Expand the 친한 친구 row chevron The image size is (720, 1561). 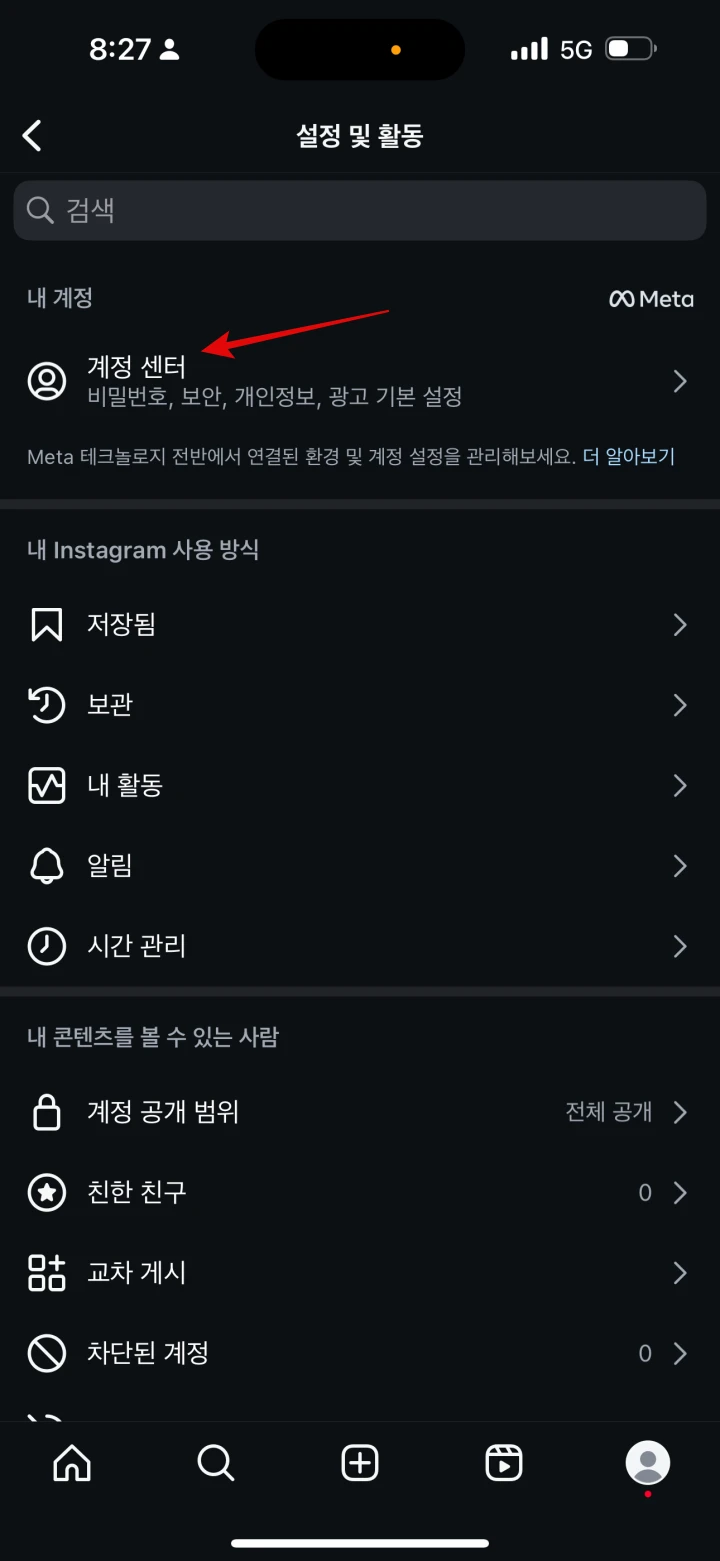(x=681, y=1192)
